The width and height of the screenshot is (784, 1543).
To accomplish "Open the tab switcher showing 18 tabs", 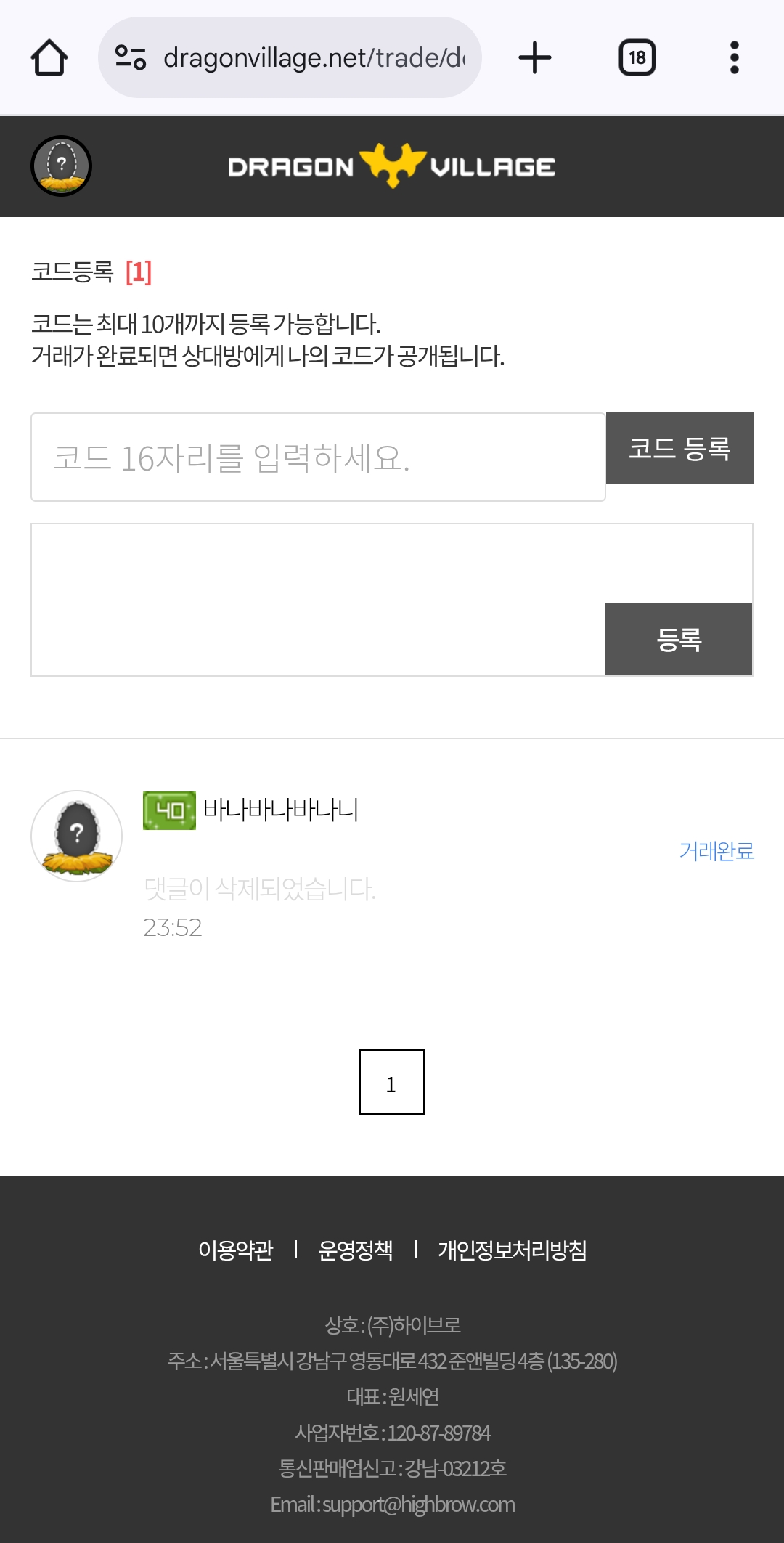I will tap(637, 57).
